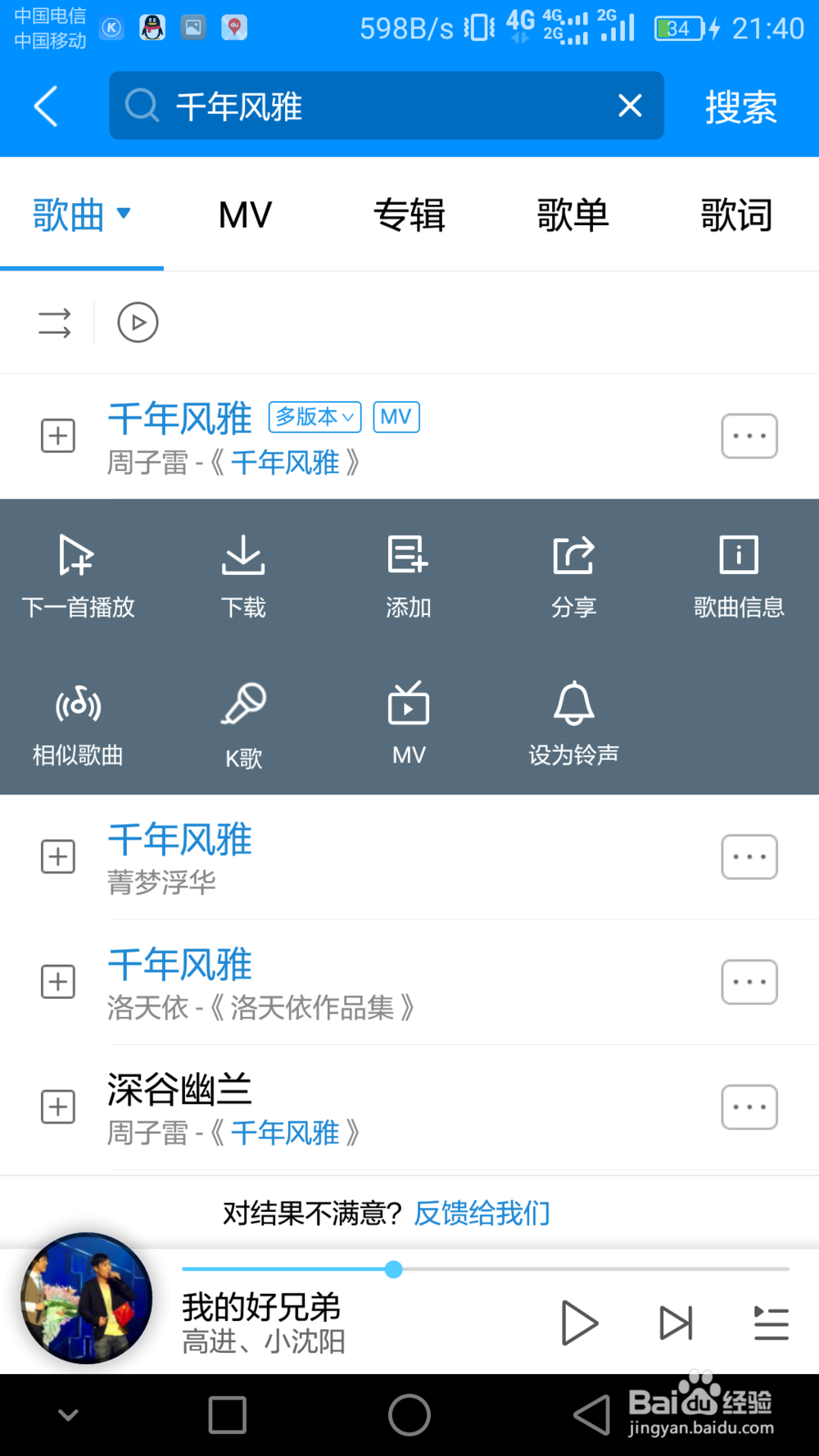The image size is (819, 1456).
Task: Play all search results
Action: tap(138, 323)
